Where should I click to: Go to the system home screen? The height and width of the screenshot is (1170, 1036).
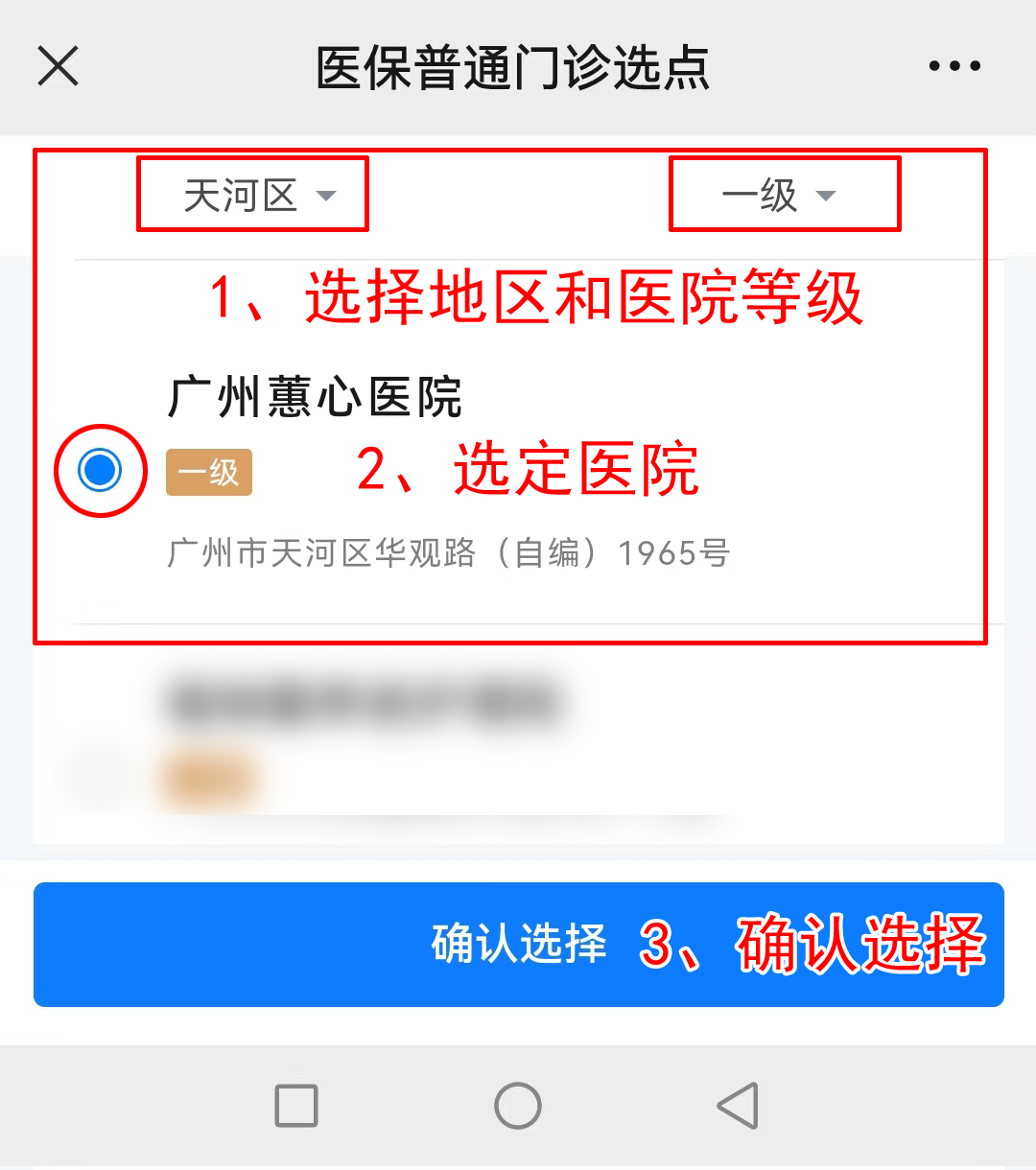tap(518, 1106)
